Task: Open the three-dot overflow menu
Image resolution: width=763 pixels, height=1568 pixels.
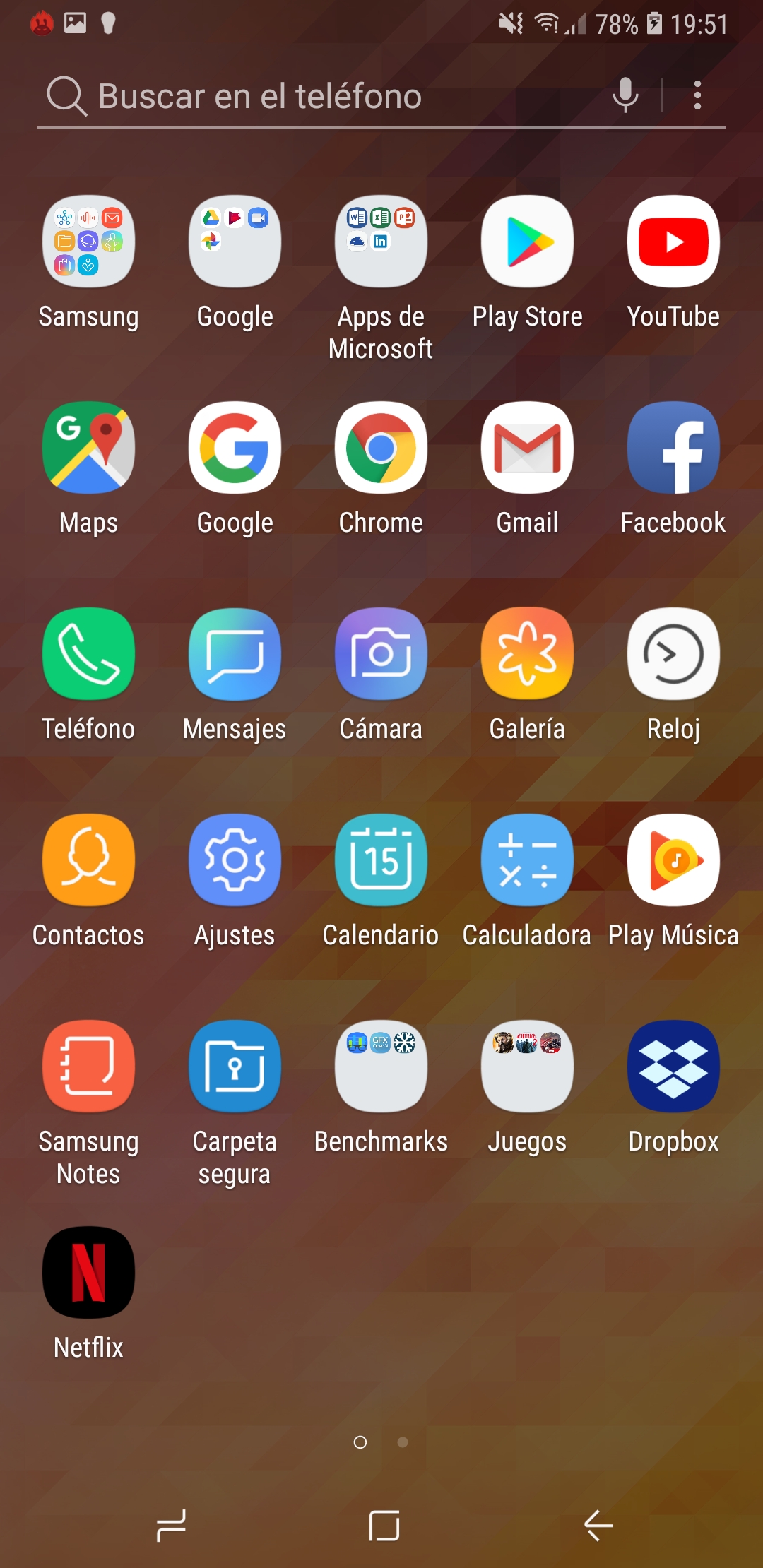Action: [697, 95]
